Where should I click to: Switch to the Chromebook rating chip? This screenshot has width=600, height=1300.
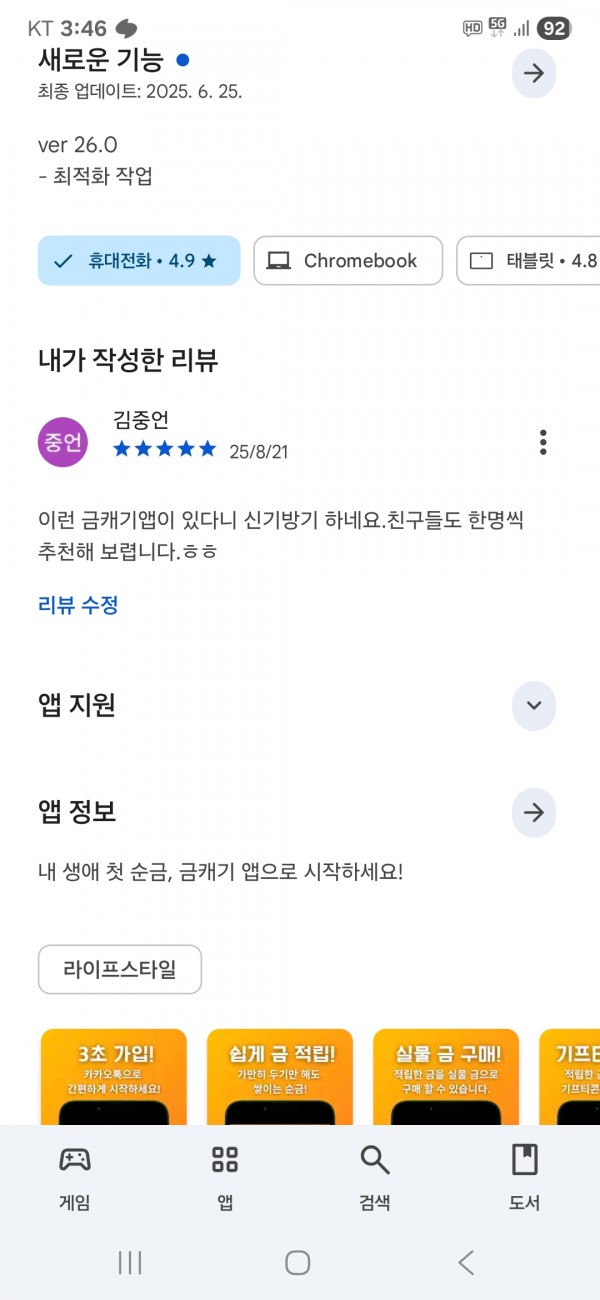(x=348, y=261)
